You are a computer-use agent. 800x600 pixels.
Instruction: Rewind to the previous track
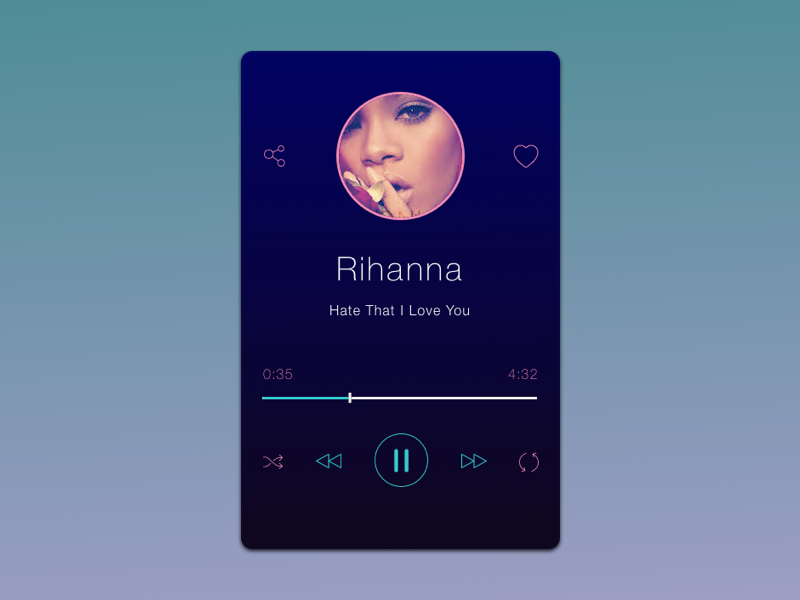point(329,461)
